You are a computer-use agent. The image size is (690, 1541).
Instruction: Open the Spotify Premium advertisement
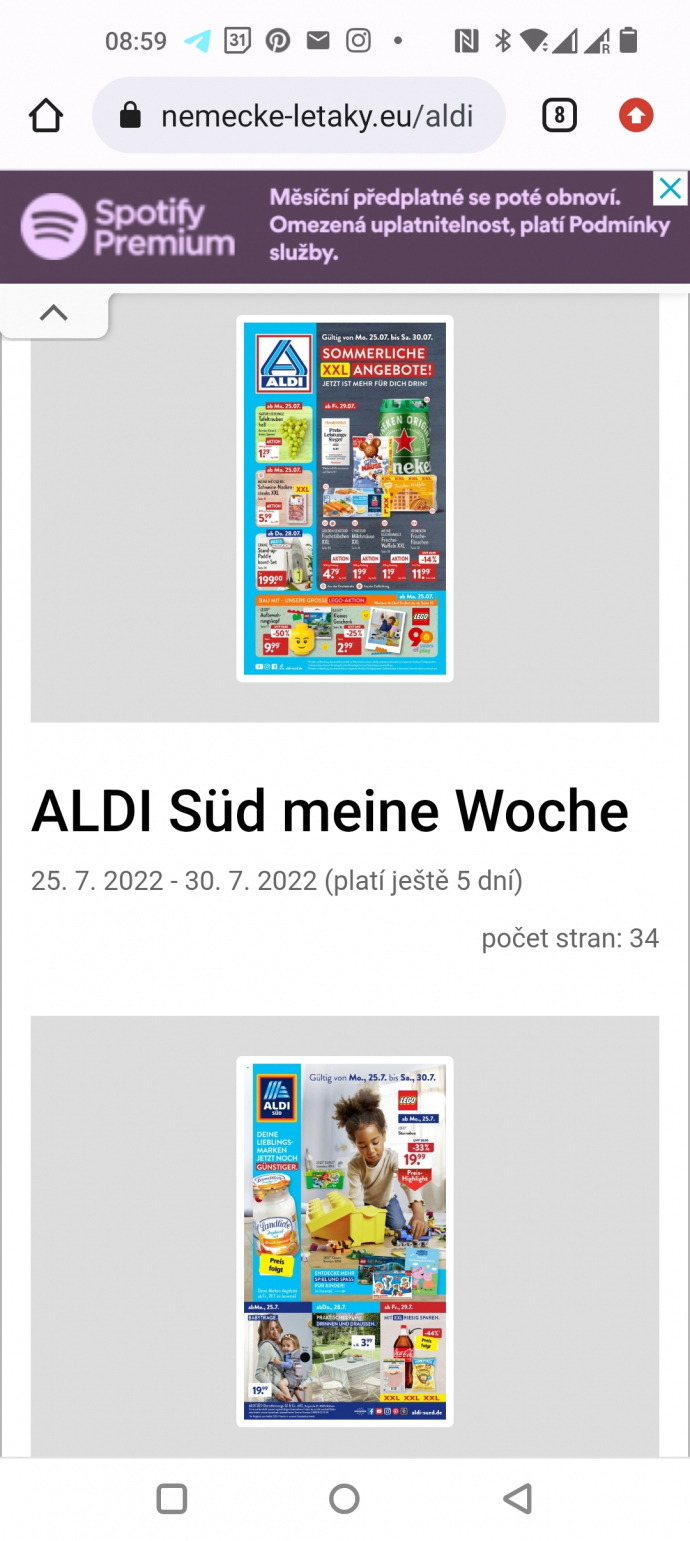(330, 226)
